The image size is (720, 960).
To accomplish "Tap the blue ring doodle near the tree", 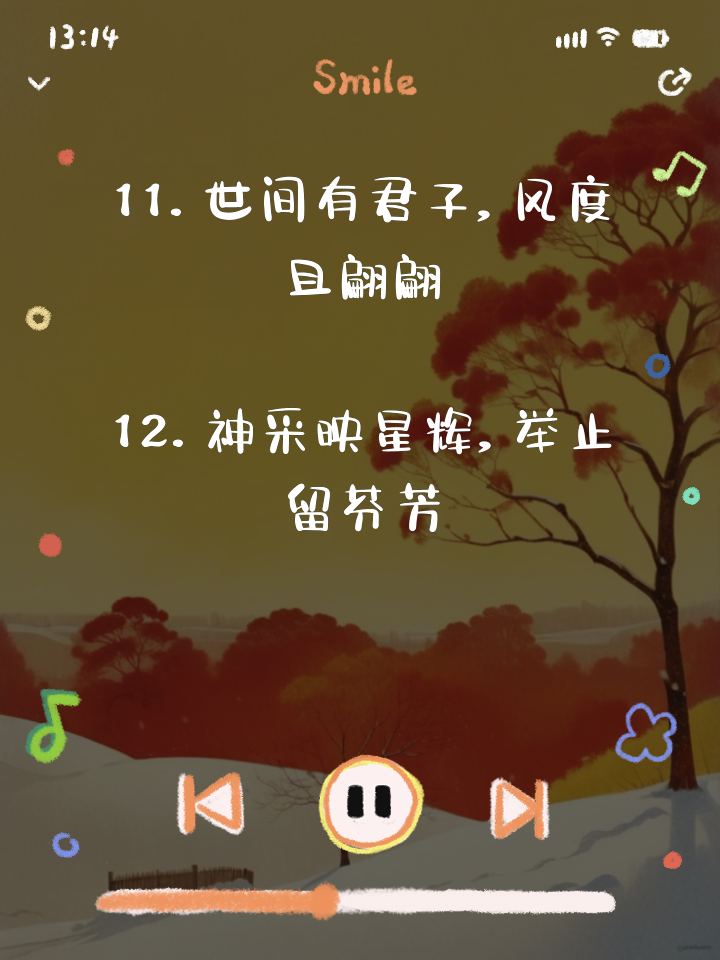I will click(657, 367).
